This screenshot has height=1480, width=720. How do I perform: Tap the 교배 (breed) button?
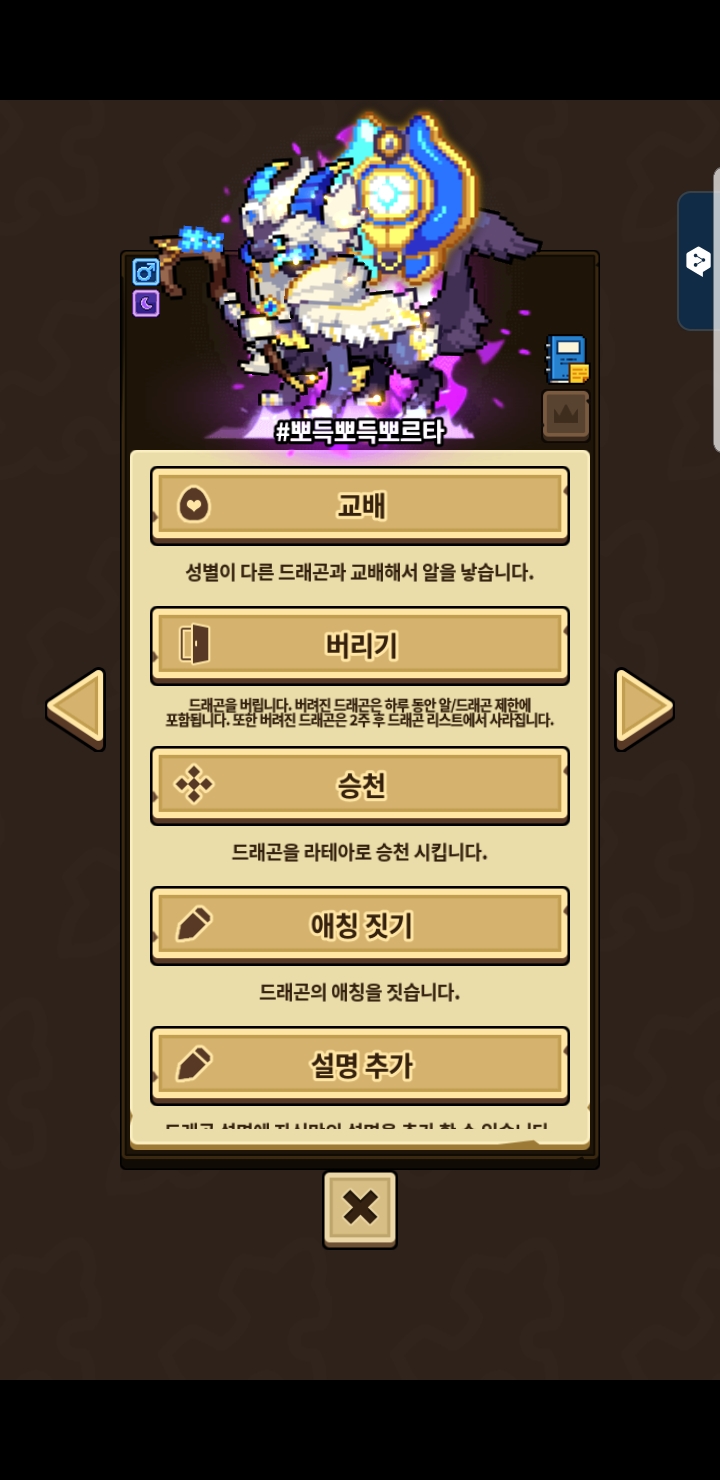[x=360, y=506]
